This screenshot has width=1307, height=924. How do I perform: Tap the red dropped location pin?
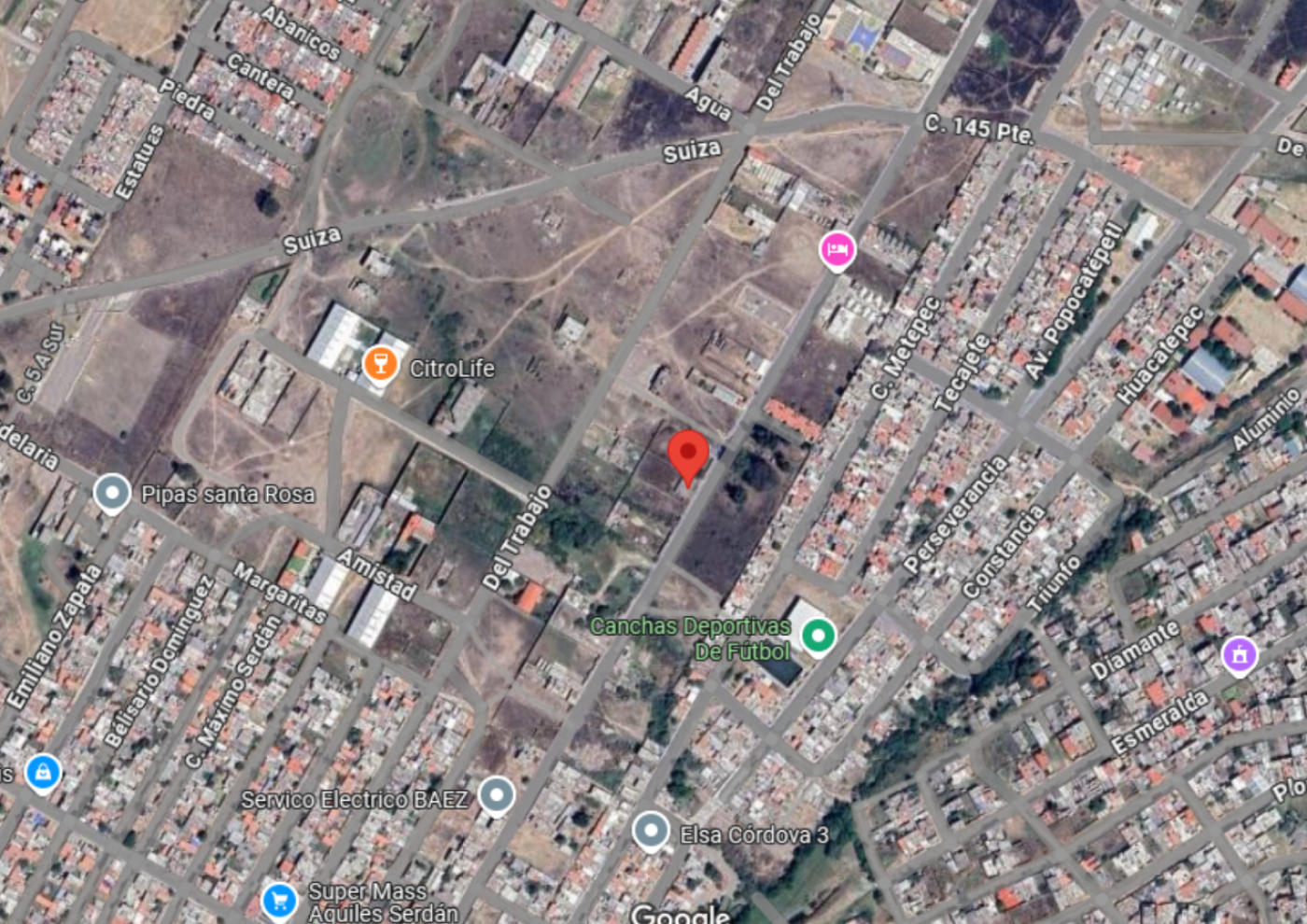coord(688,455)
